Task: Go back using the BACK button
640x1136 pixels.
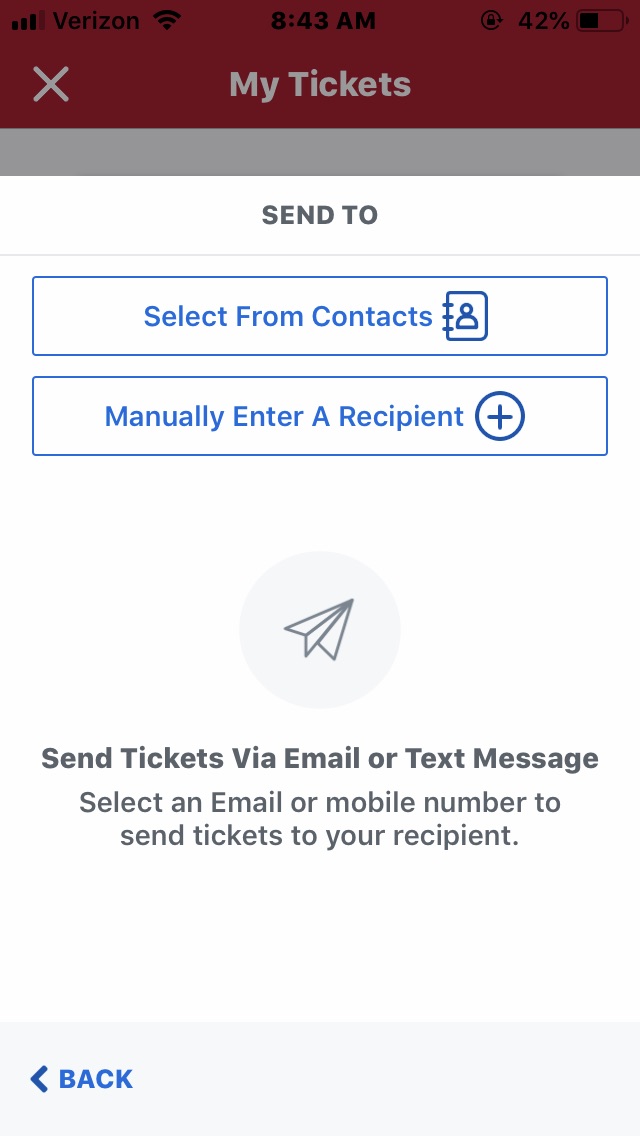Action: [x=81, y=1079]
